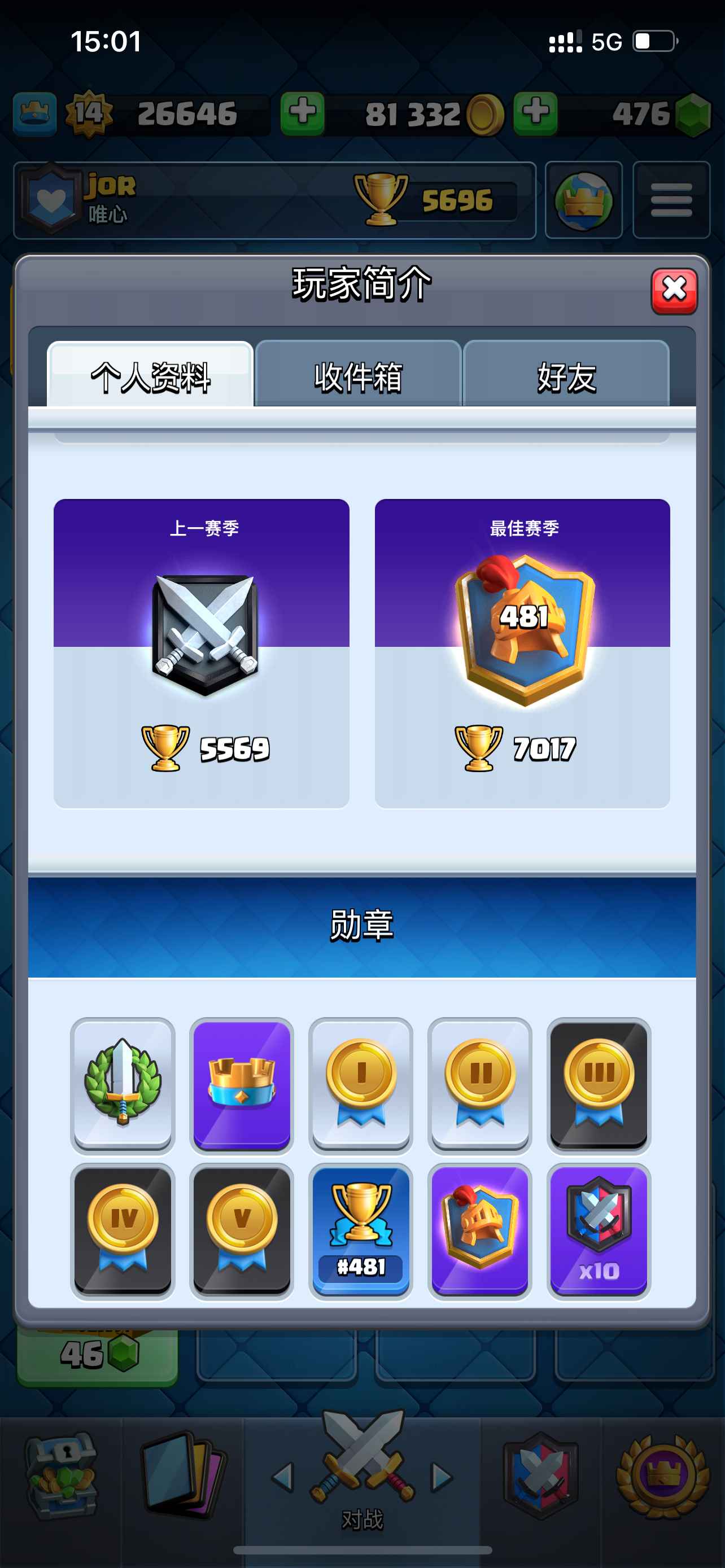View the gold medal II badge
The height and width of the screenshot is (1568, 725).
(x=480, y=1085)
